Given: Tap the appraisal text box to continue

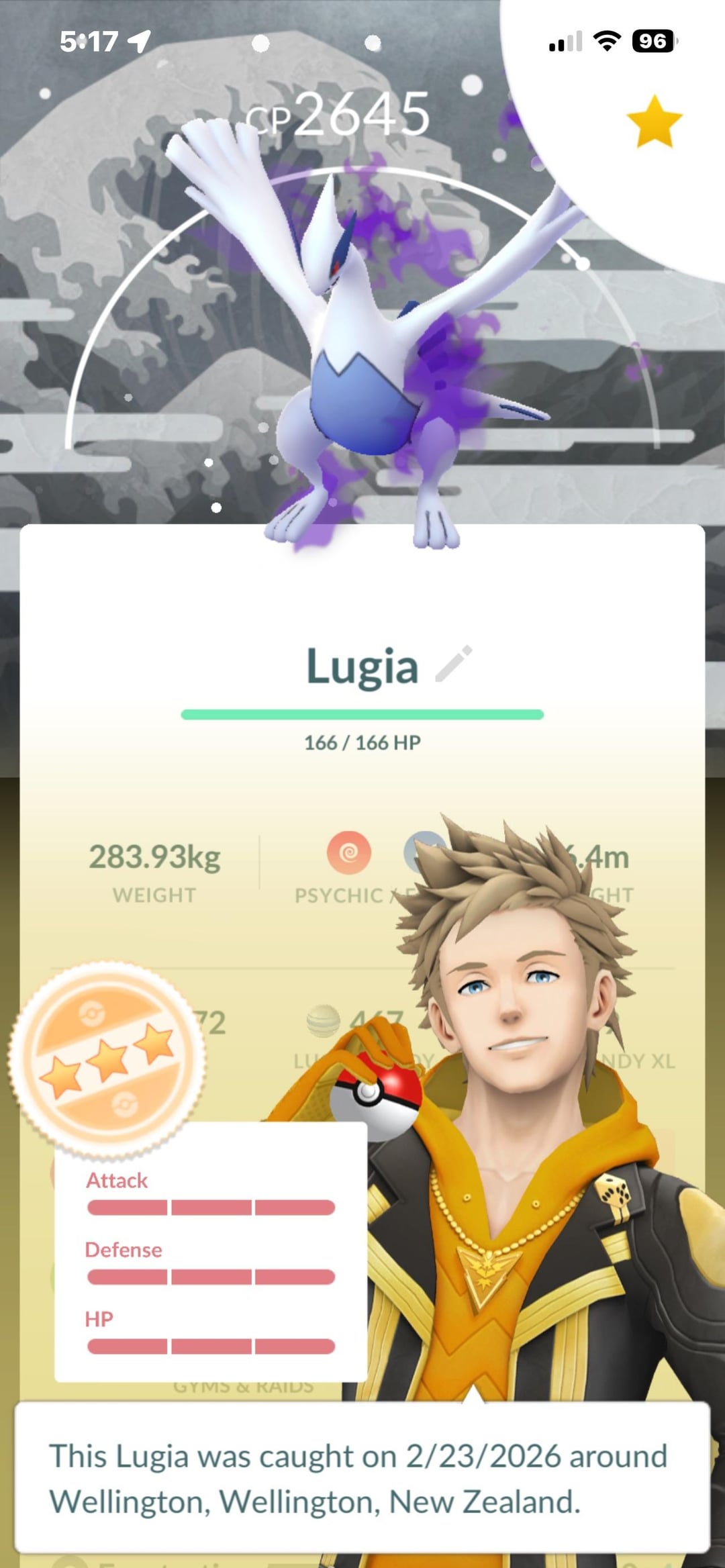Looking at the screenshot, I should [362, 1478].
